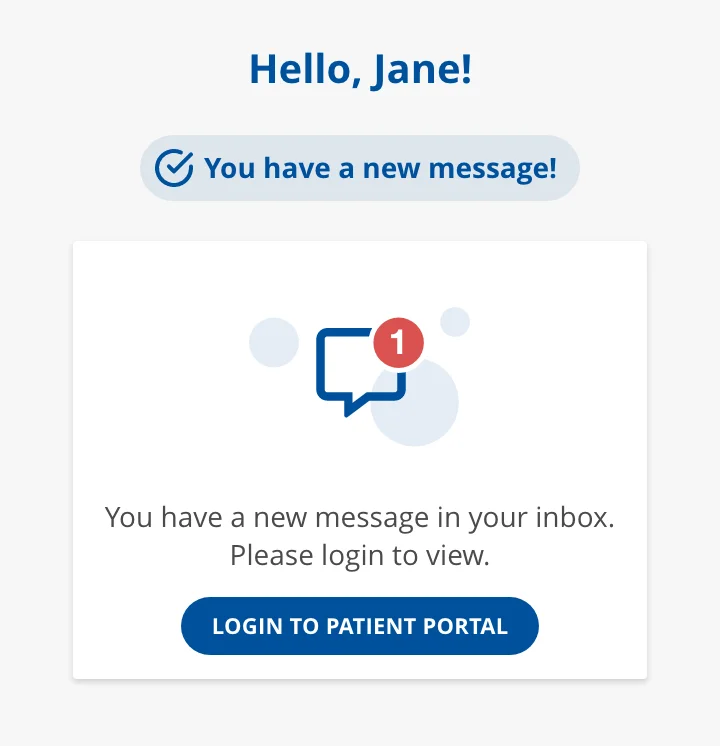Select the speech bubble message icon
This screenshot has width=720, height=746.
point(355,365)
